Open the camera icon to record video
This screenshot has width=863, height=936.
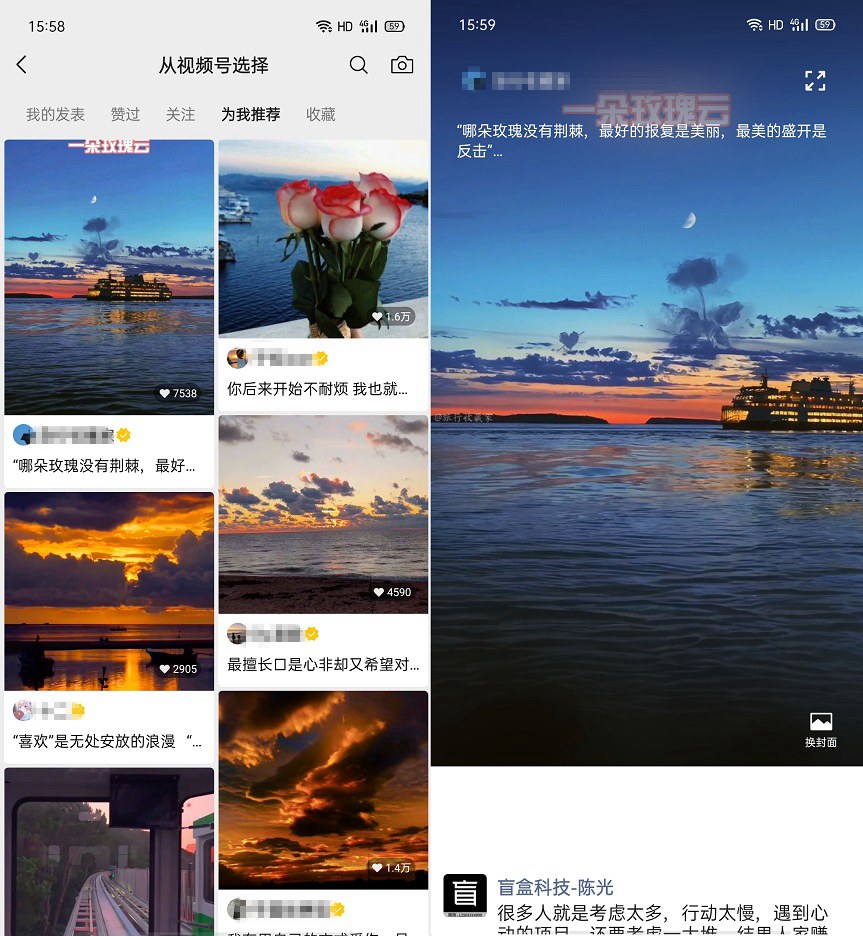(x=401, y=64)
